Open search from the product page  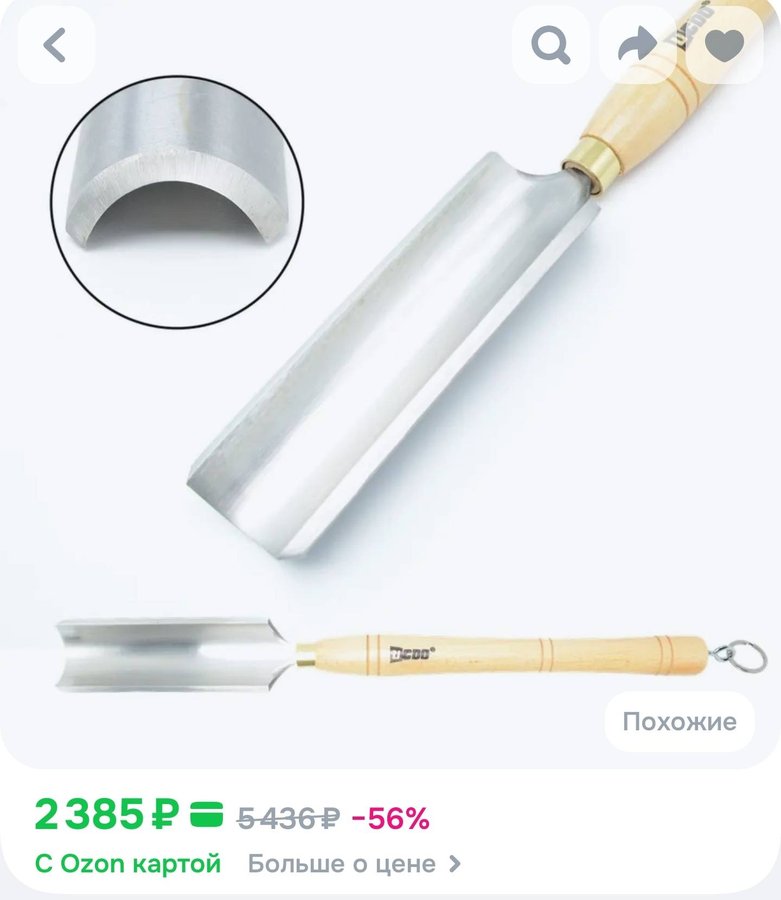click(551, 45)
